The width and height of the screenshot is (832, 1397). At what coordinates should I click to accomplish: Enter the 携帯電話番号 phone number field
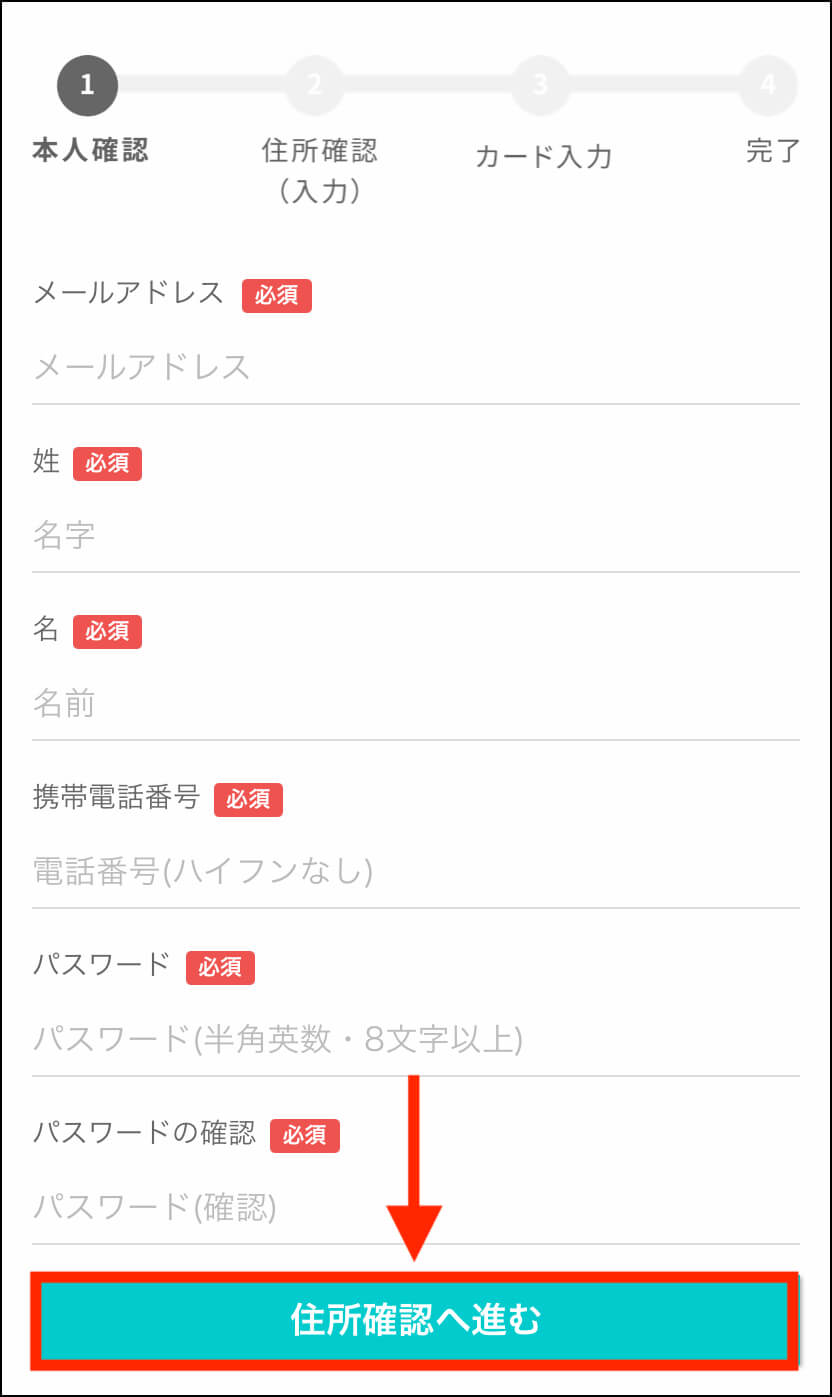416,871
